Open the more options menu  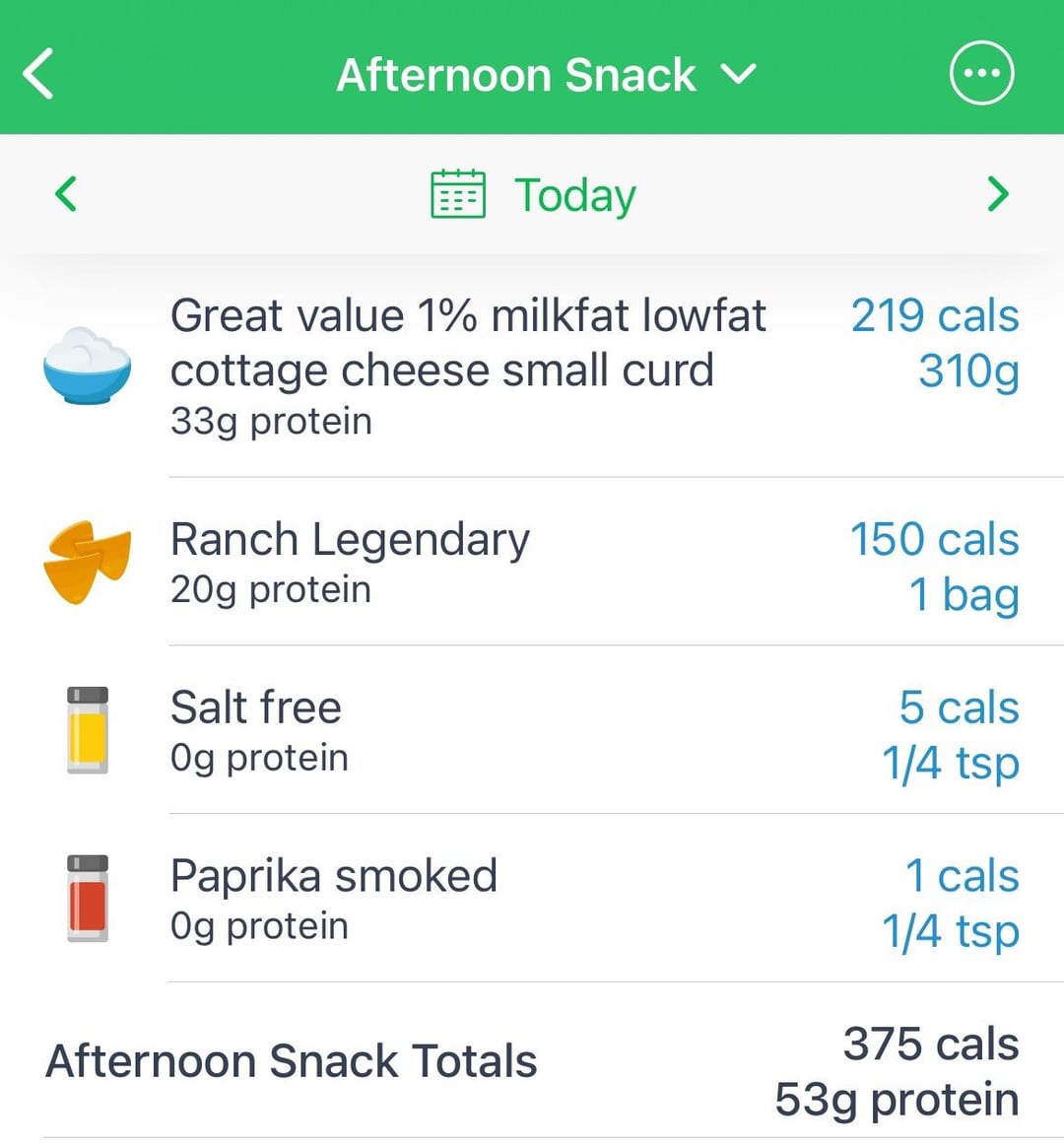pos(981,73)
